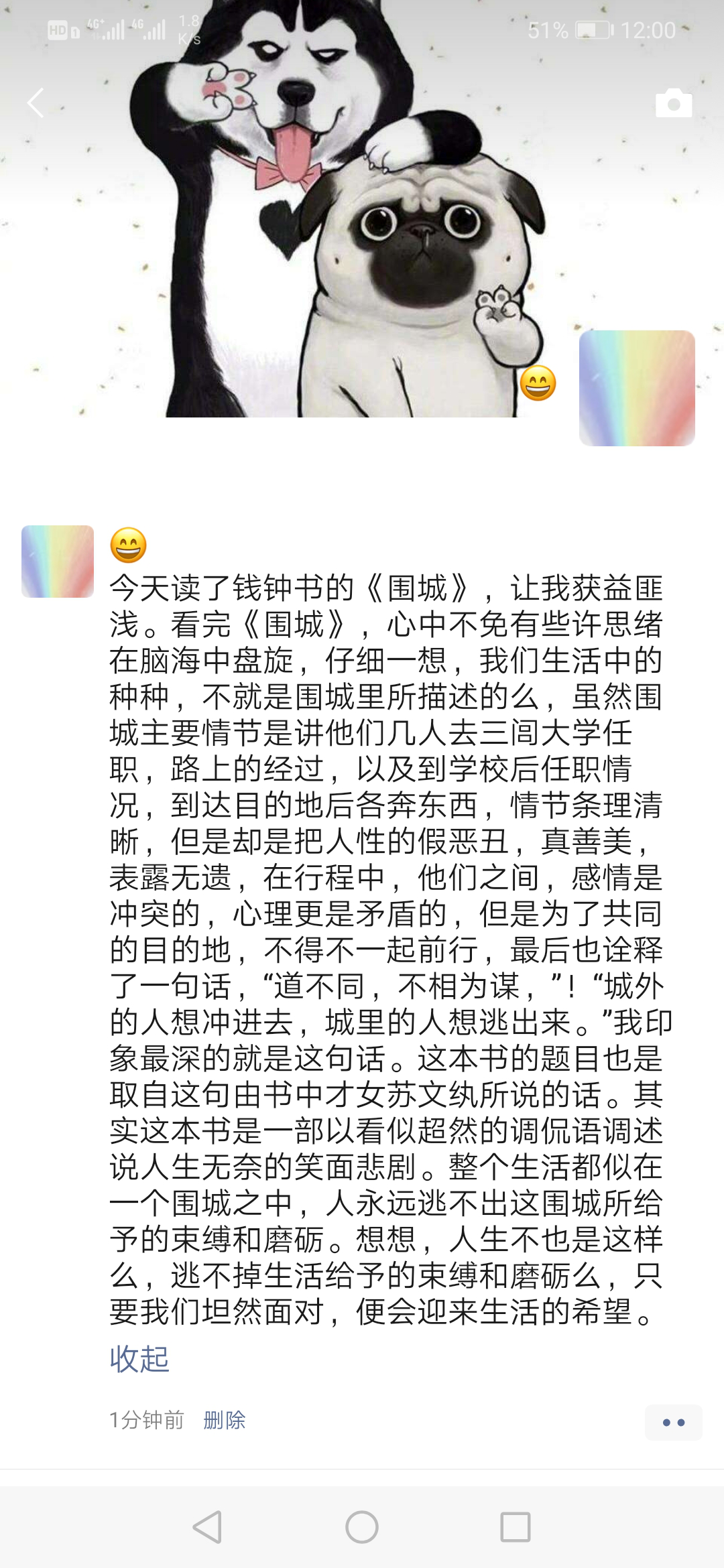Open the recent apps view
This screenshot has width=724, height=1568.
(x=516, y=1527)
